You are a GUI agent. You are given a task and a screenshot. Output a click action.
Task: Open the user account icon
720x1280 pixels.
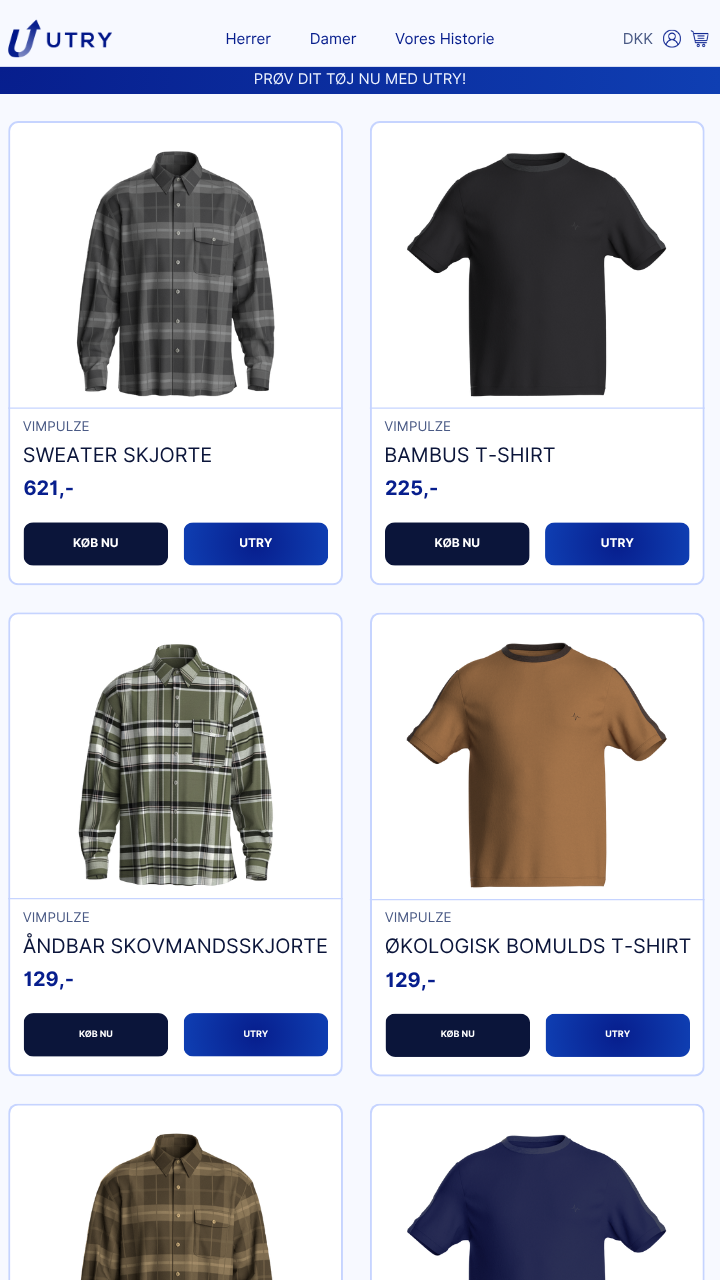[672, 39]
